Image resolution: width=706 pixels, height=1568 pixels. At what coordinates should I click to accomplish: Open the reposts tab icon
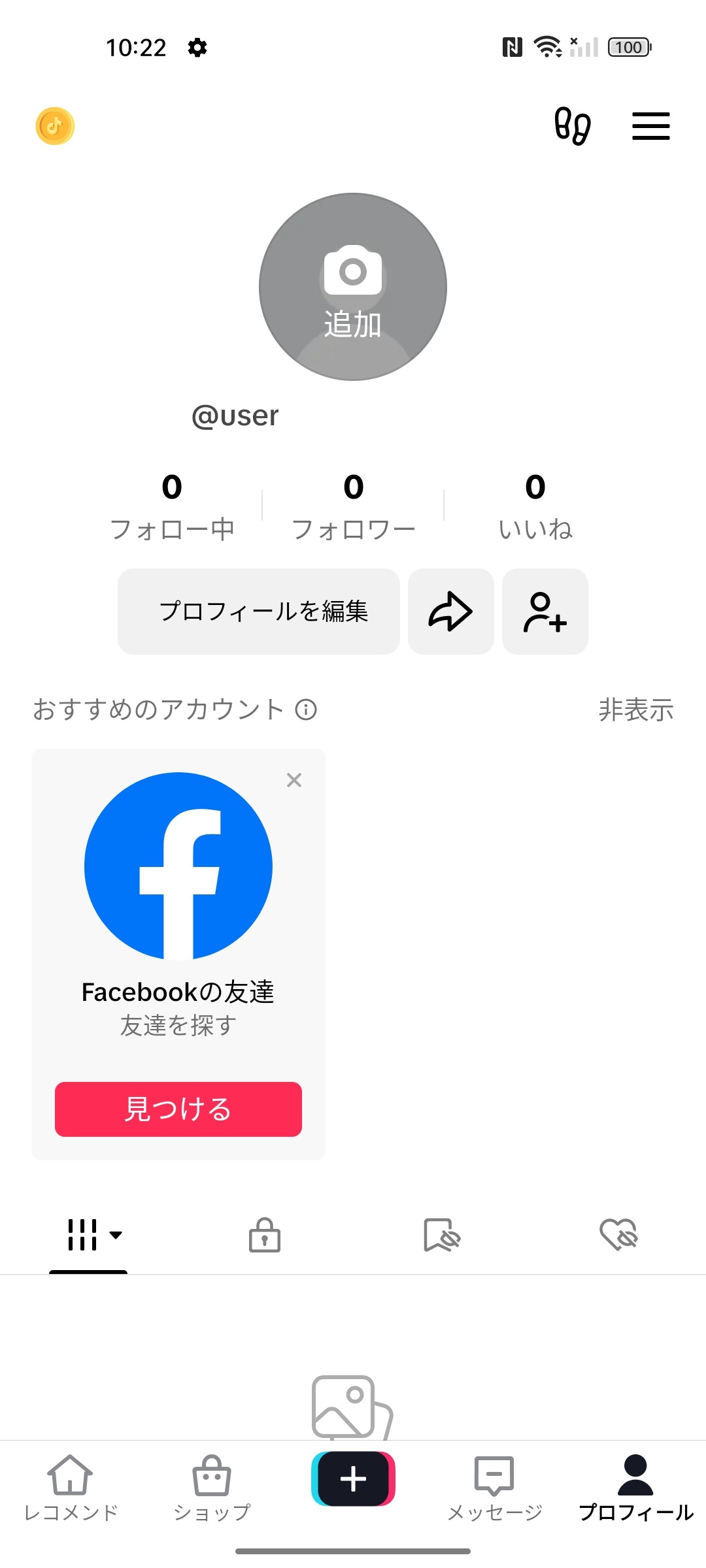(x=441, y=1235)
